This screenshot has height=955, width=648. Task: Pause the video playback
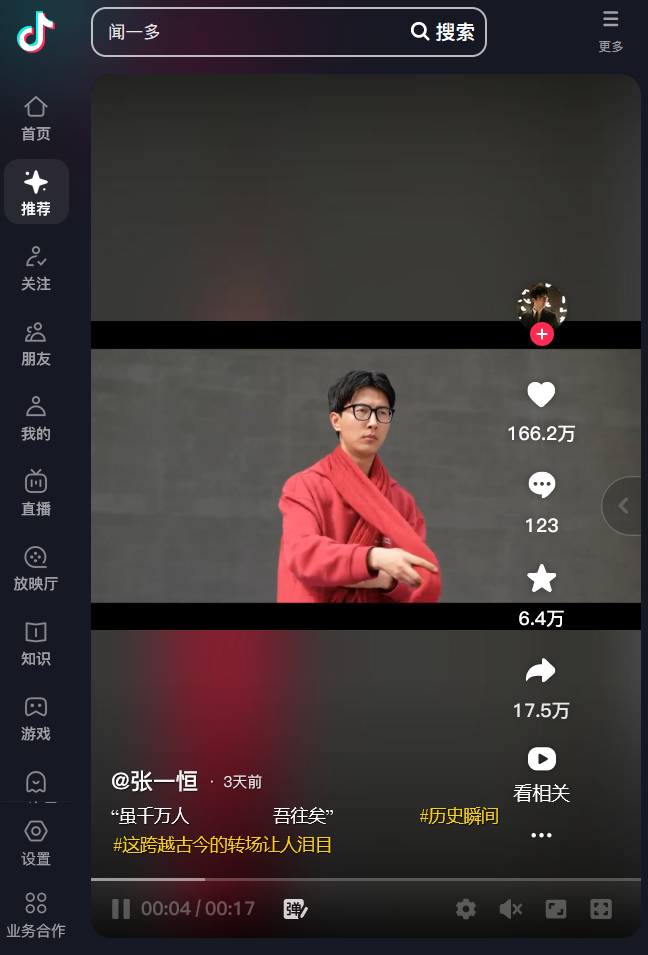pos(121,909)
